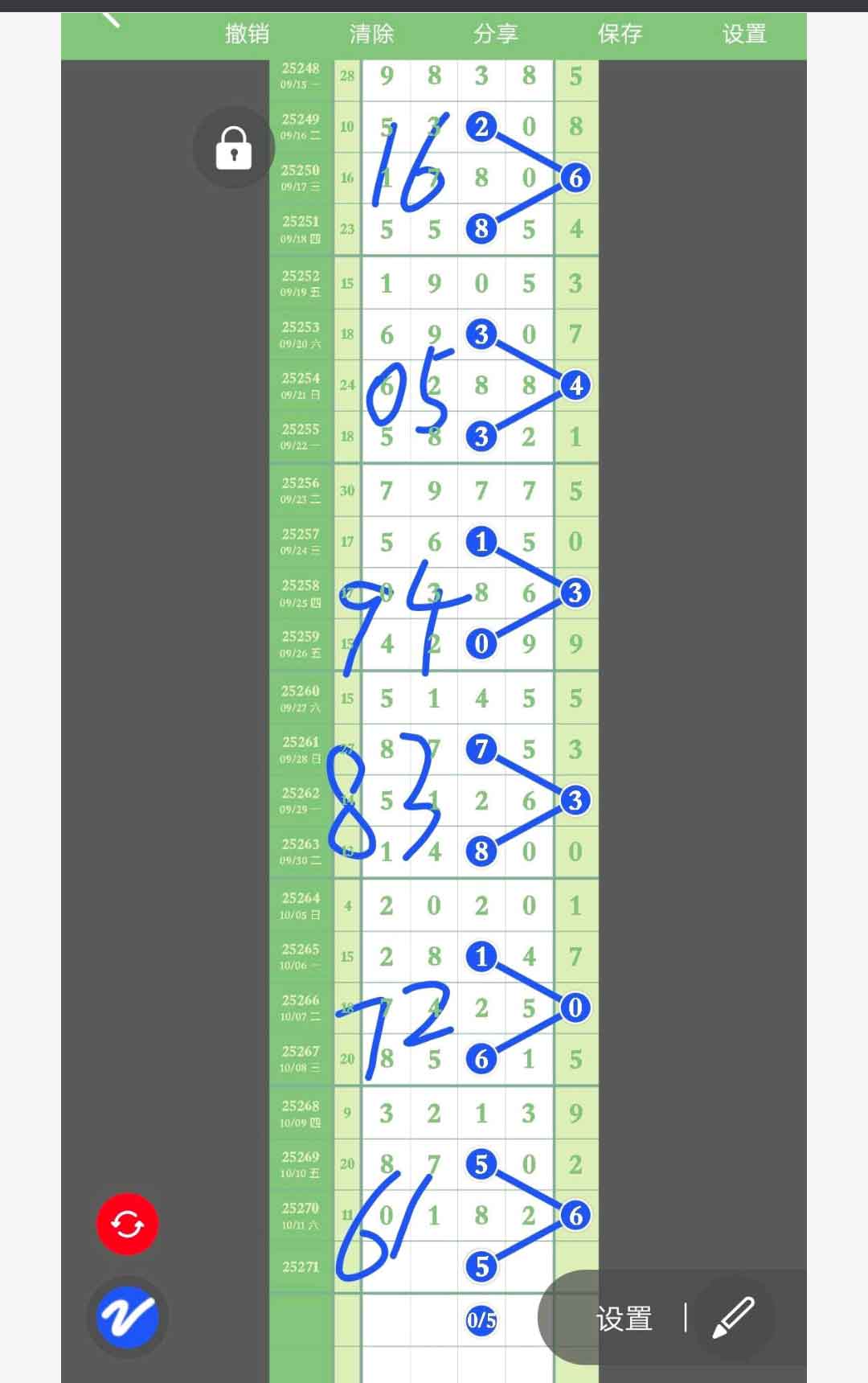Save the chart with 保存
The width and height of the screenshot is (868, 1383).
pos(620,34)
